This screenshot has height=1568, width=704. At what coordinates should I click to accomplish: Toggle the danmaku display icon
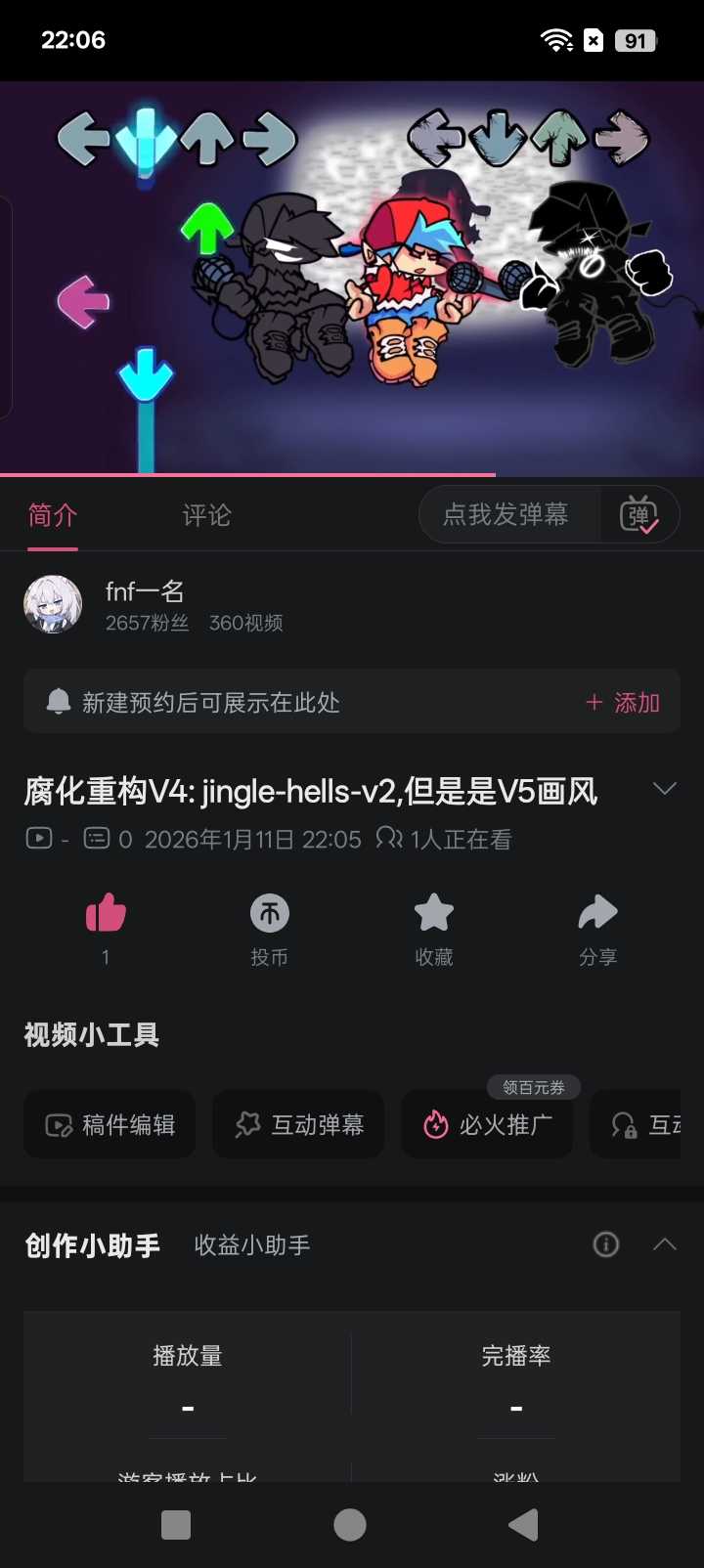tap(639, 514)
